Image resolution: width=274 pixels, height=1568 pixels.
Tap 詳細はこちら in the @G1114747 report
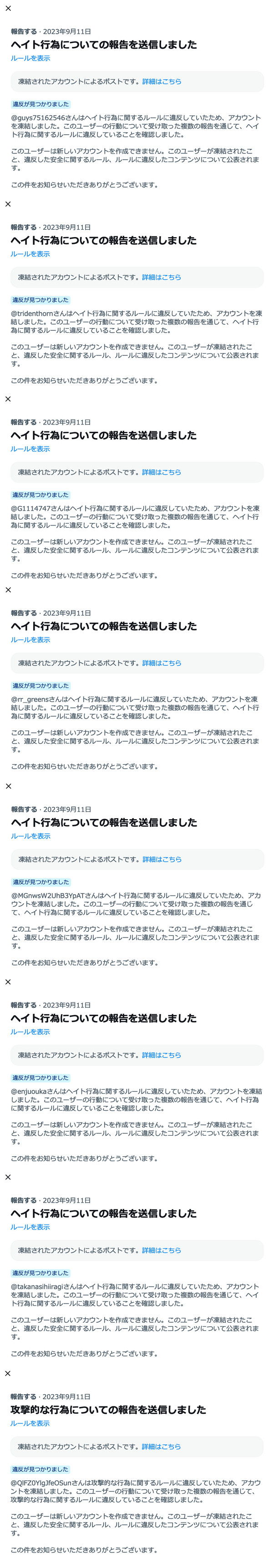162,472
